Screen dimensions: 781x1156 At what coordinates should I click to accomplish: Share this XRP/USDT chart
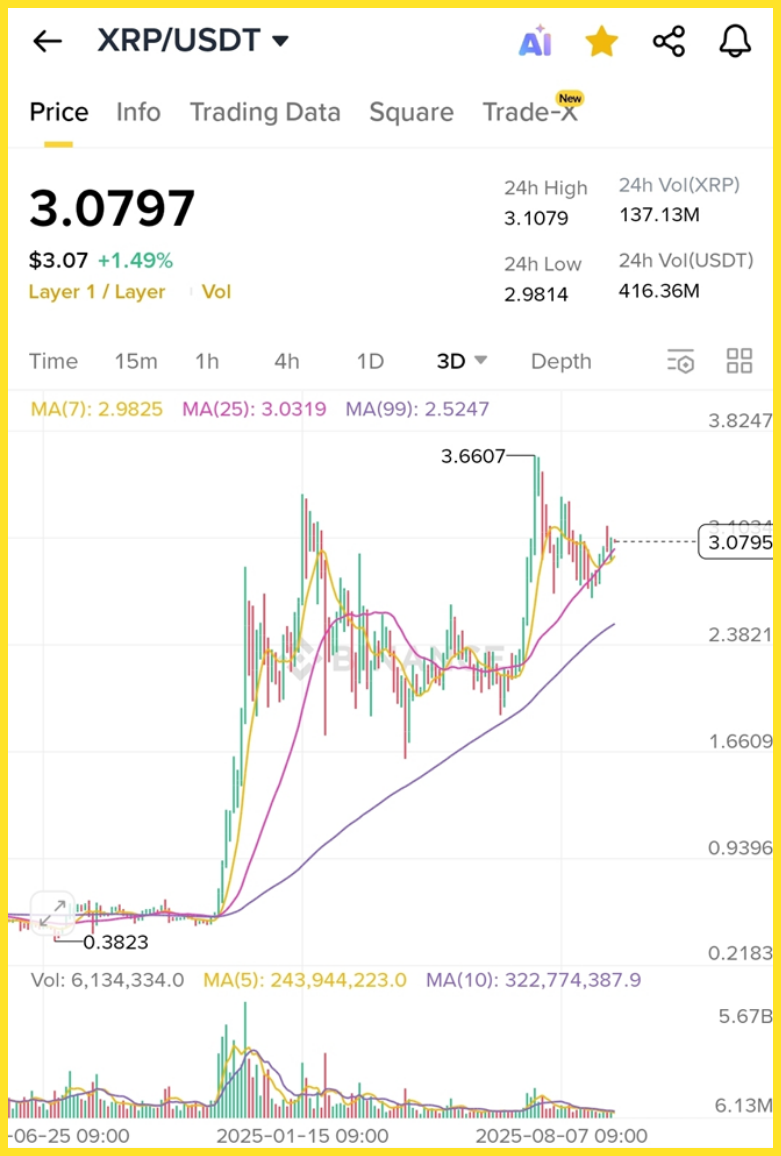click(669, 41)
